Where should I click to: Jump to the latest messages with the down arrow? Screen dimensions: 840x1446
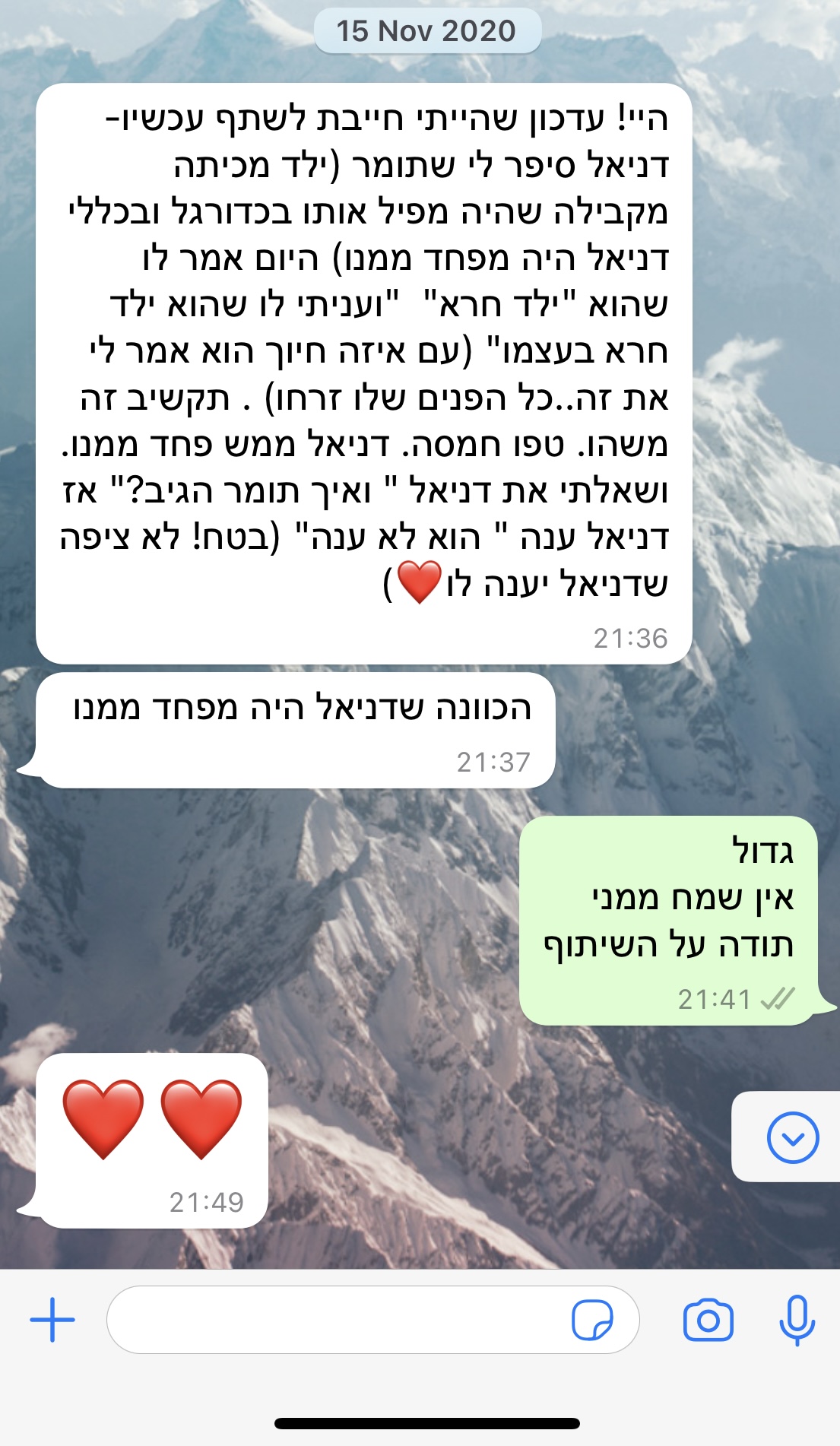793,1137
